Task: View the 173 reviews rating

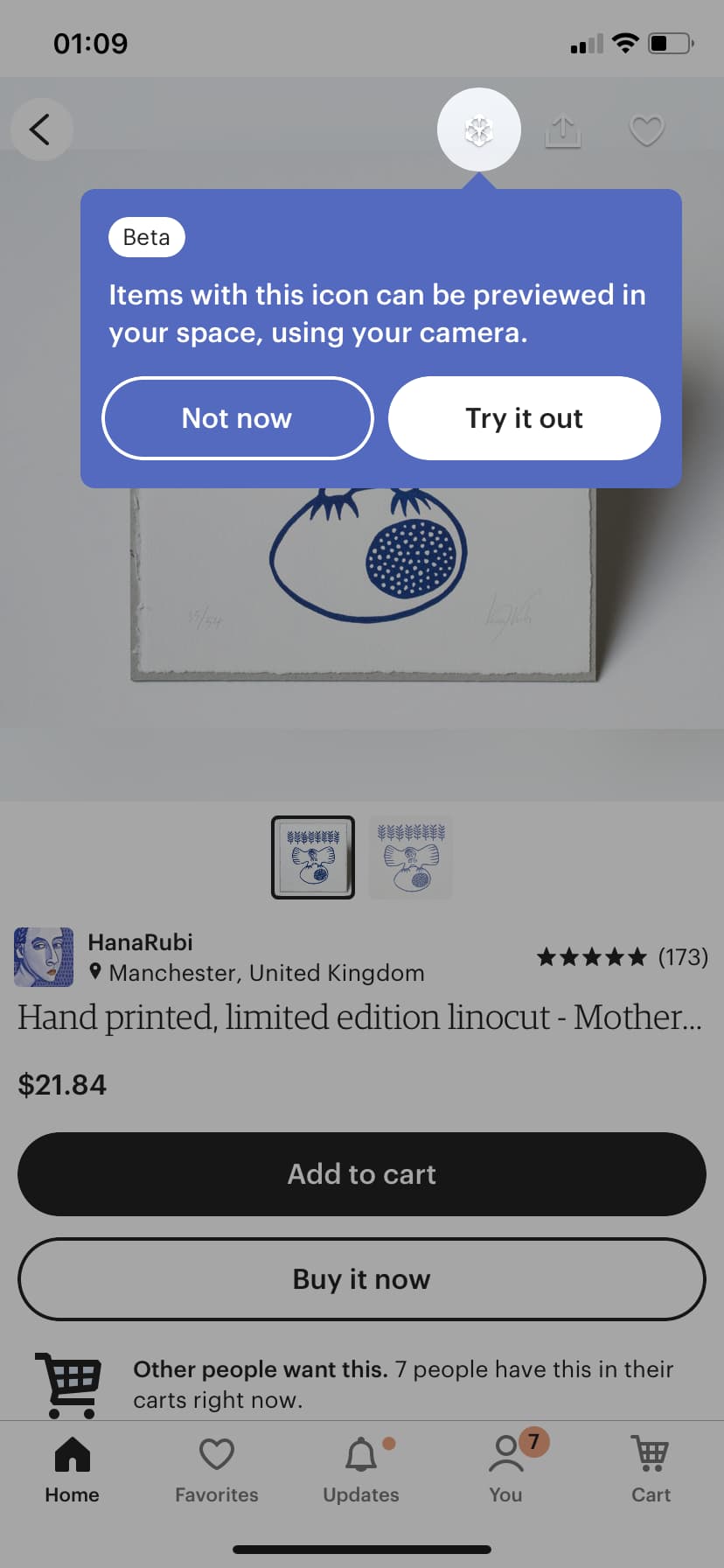Action: point(622,957)
